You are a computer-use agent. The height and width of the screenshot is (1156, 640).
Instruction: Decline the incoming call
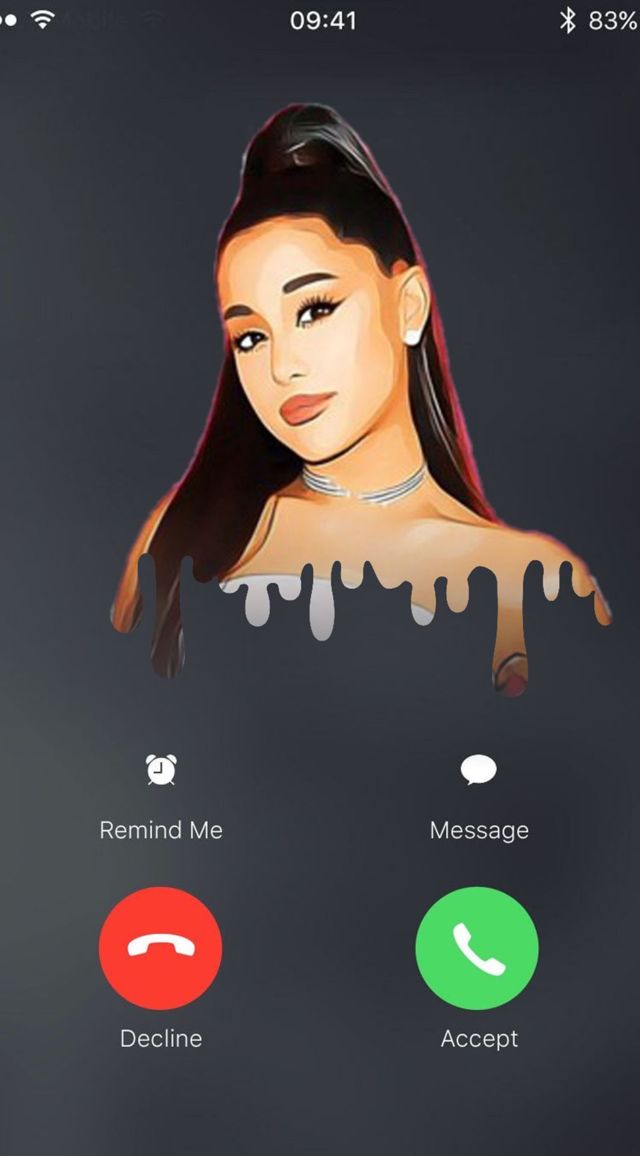click(x=161, y=948)
